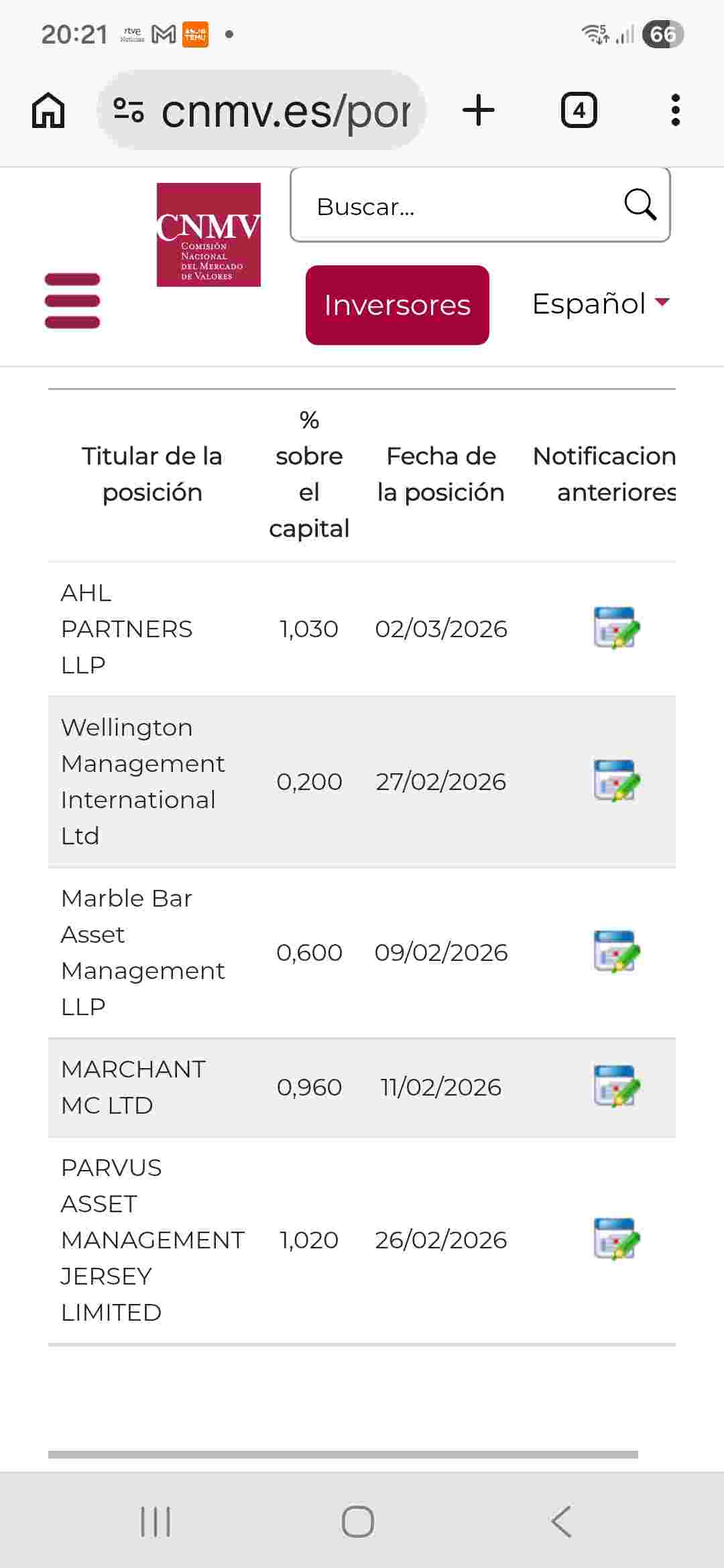724x1568 pixels.
Task: Focus the Buscar search field
Action: 456,206
